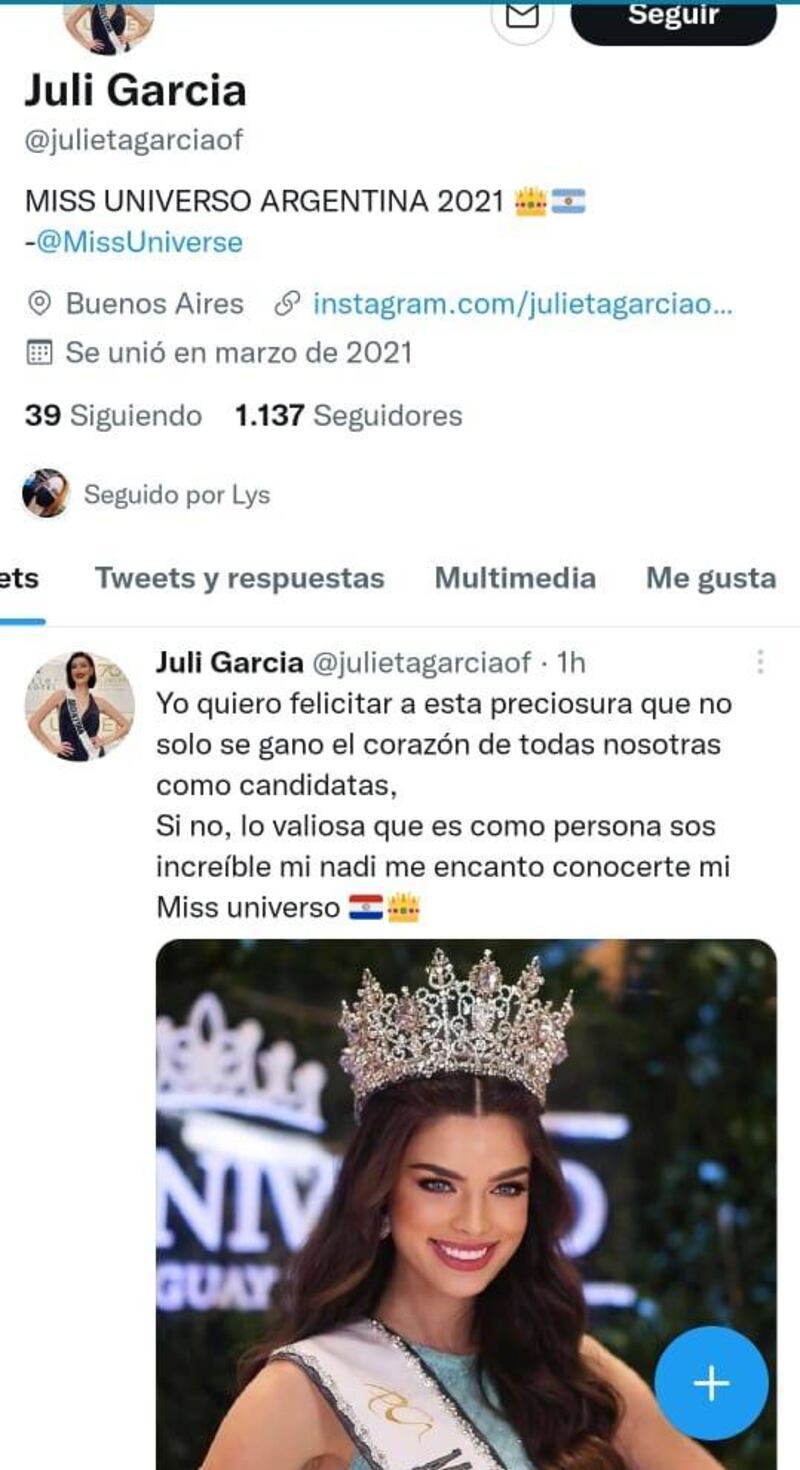Switch to Tweets y respuestas tab
The width and height of the screenshot is (800, 1470).
pyautogui.click(x=239, y=578)
